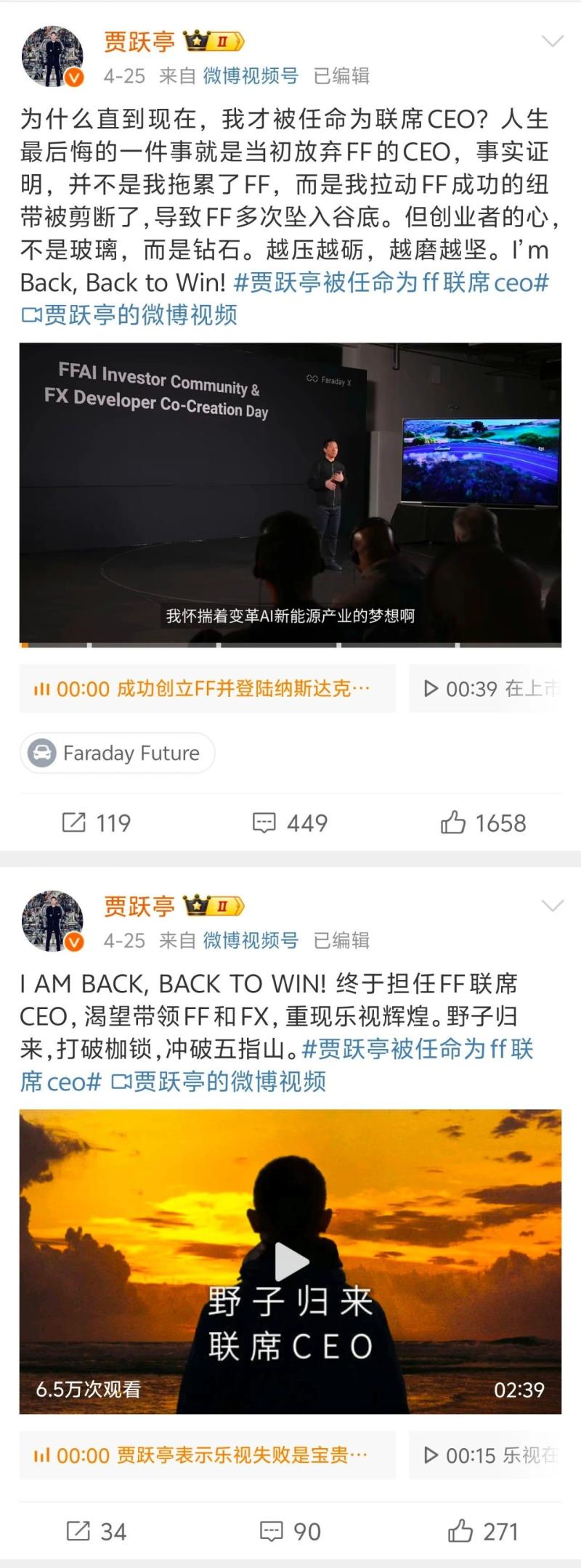Play the FFAI Investor Community video

point(290,492)
